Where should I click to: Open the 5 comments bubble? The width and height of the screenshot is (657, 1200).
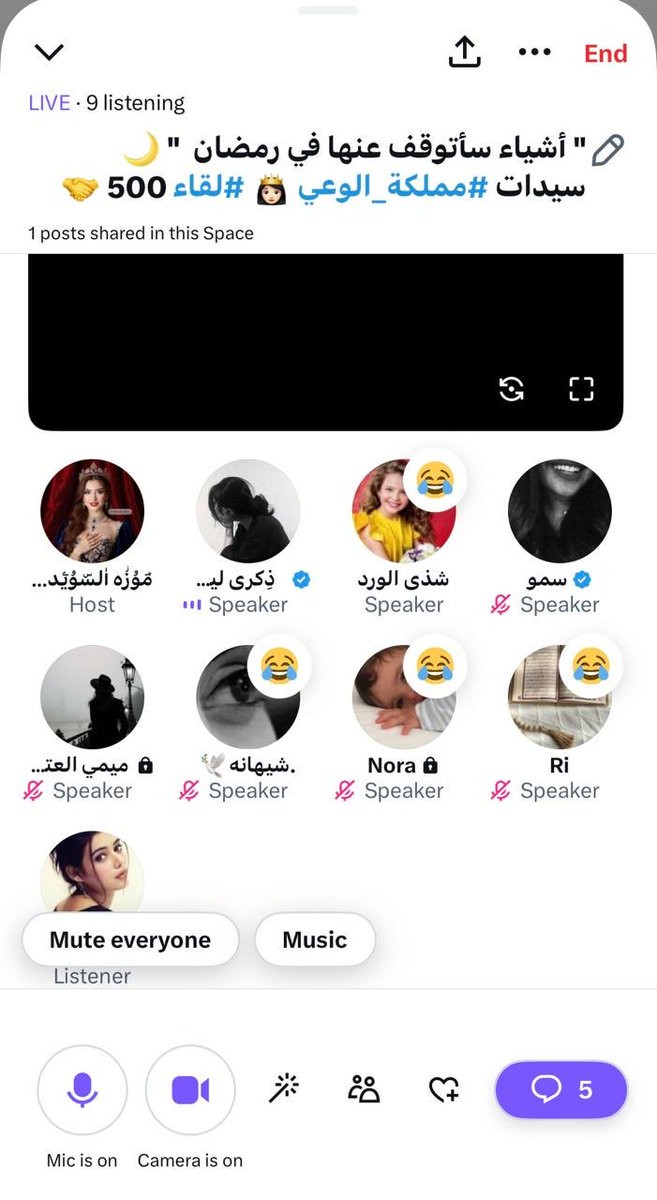[x=561, y=1089]
